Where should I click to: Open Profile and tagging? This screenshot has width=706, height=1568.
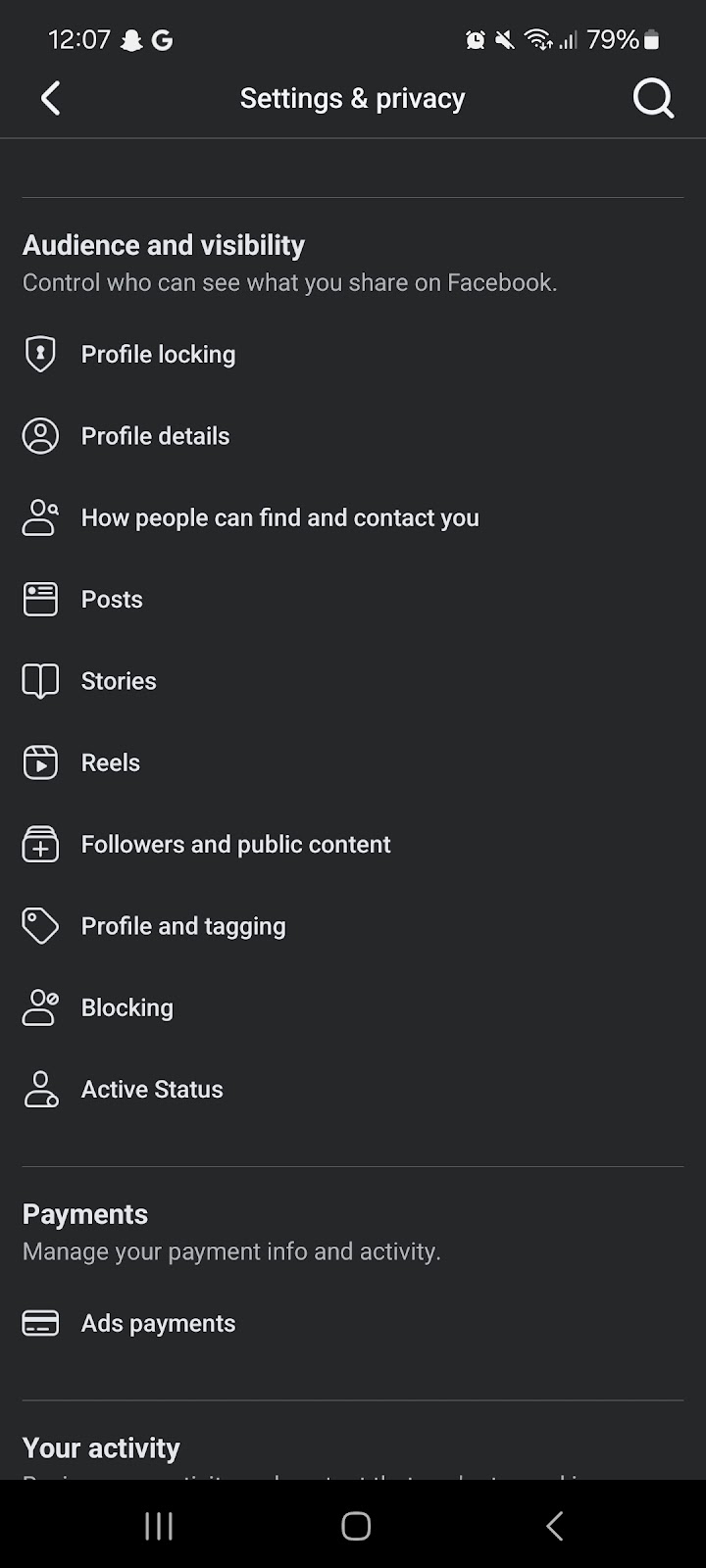tap(353, 926)
